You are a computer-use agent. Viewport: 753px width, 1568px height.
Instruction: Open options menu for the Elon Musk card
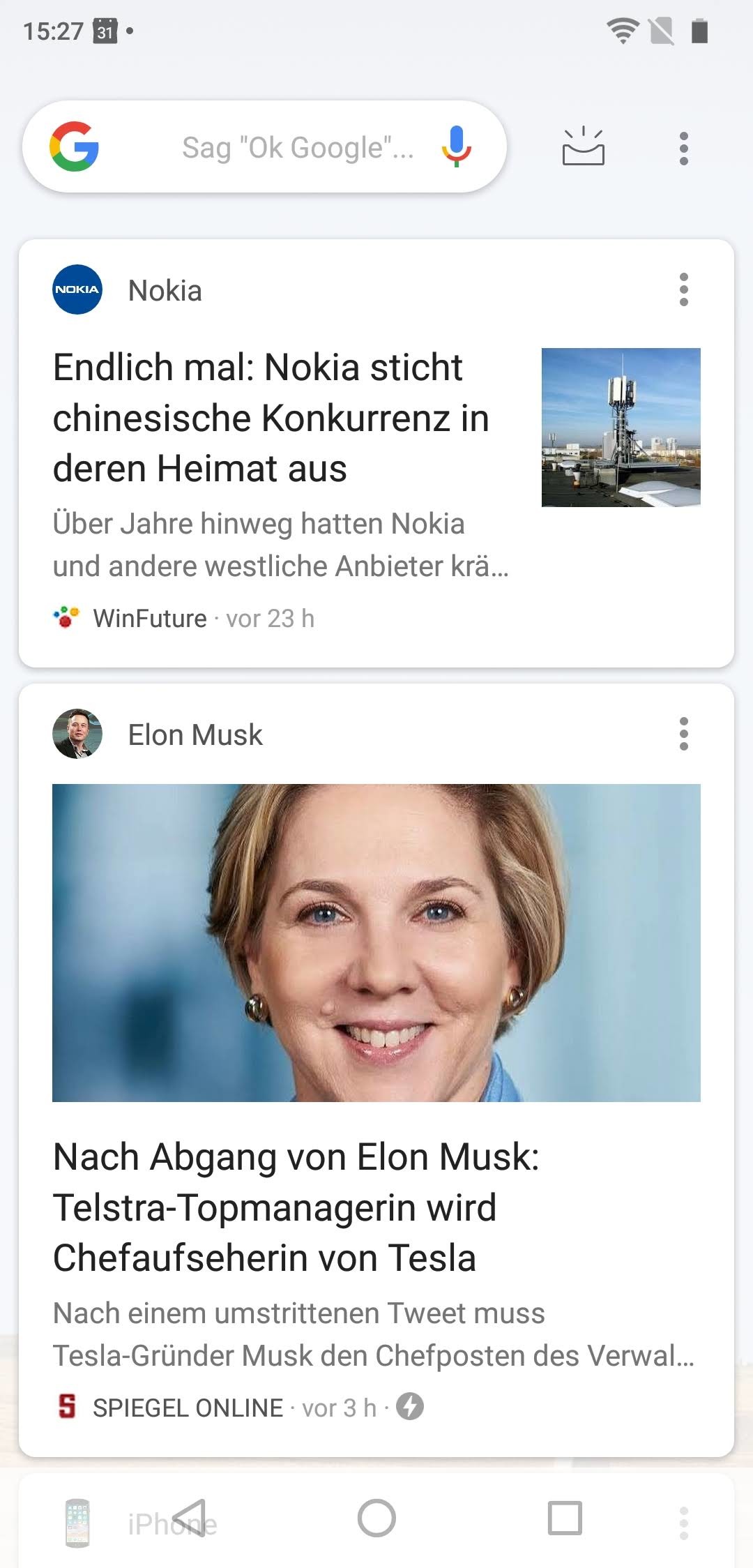pos(683,734)
